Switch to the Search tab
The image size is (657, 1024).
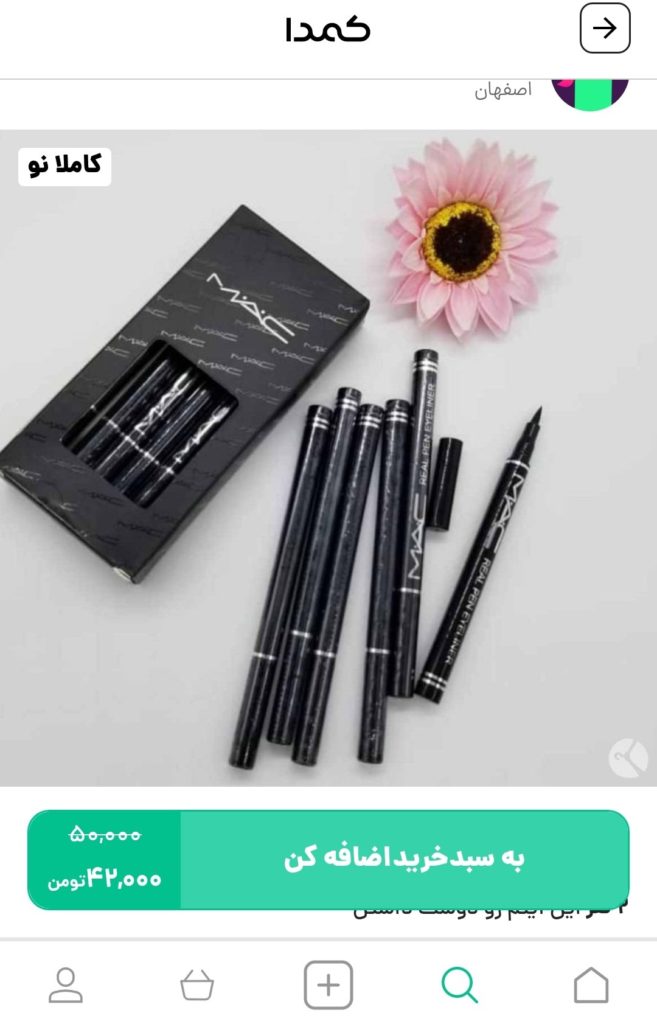[x=459, y=986]
